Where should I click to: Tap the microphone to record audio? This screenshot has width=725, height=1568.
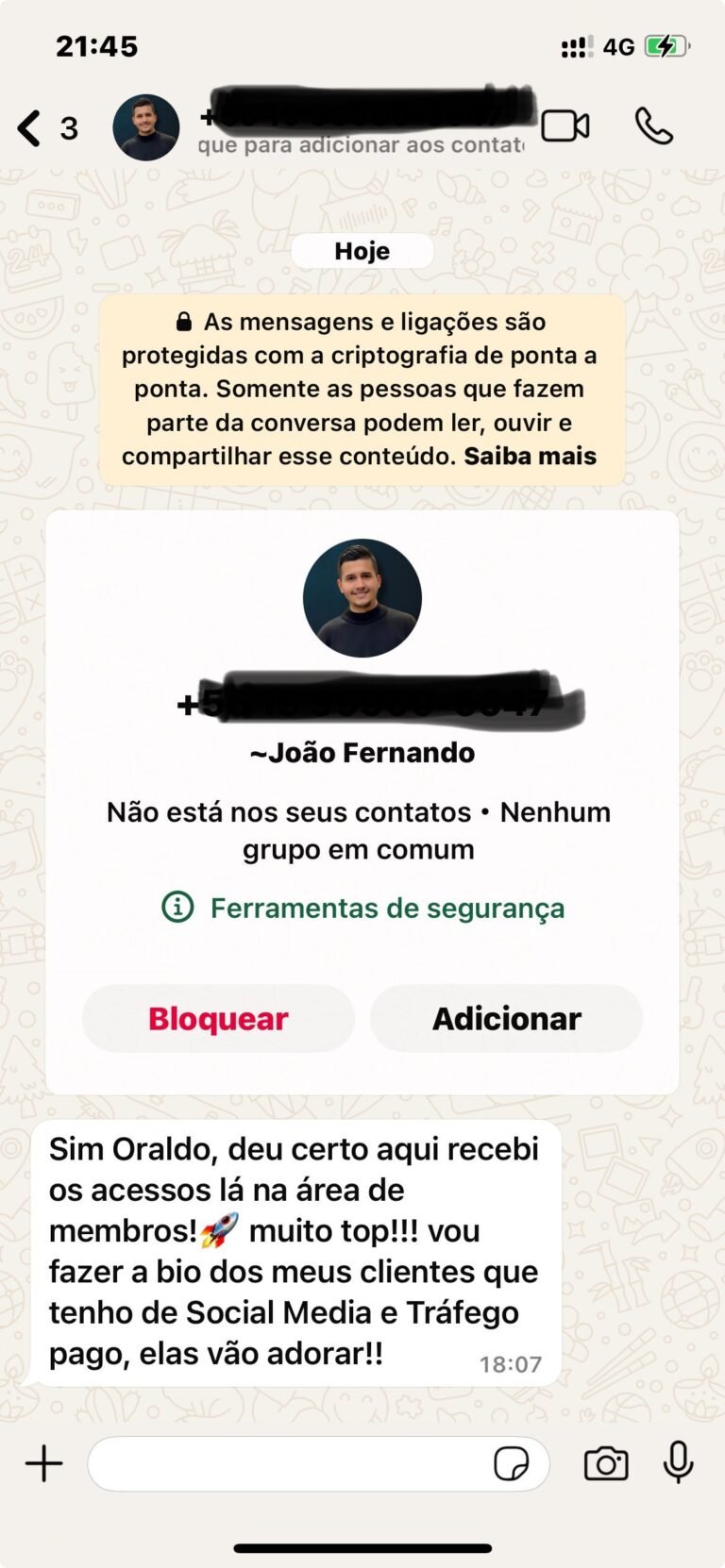(x=678, y=1463)
